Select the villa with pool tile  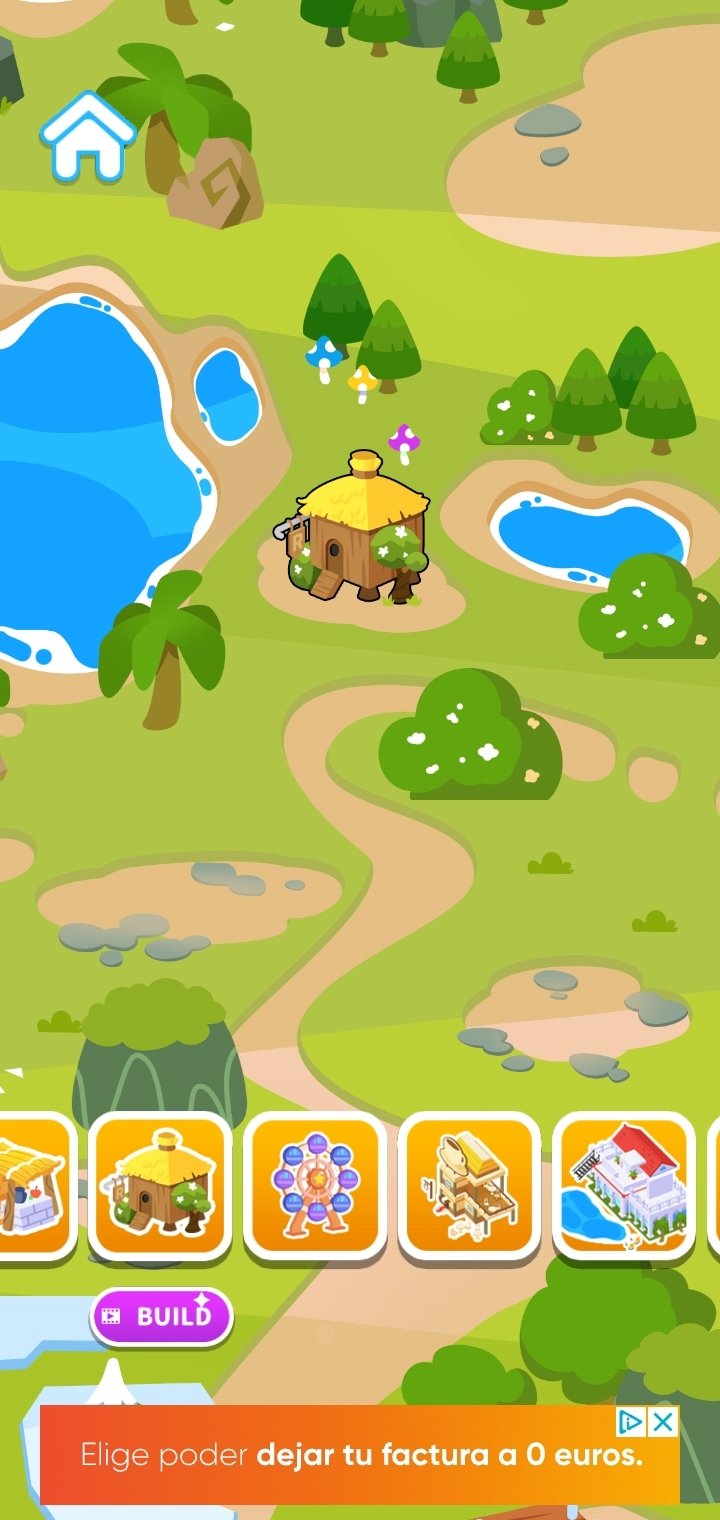[x=624, y=1186]
